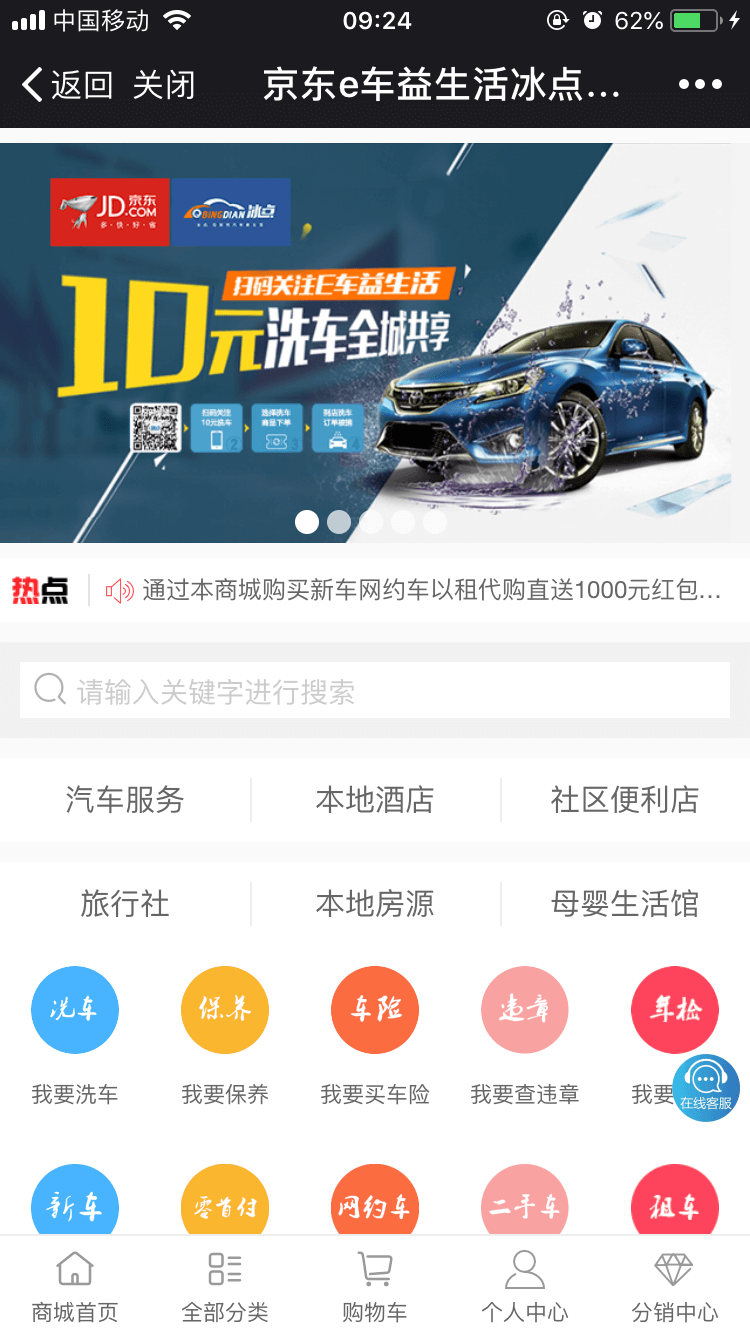
Task: Switch to 全部分类 tab
Action: pyautogui.click(x=225, y=1286)
